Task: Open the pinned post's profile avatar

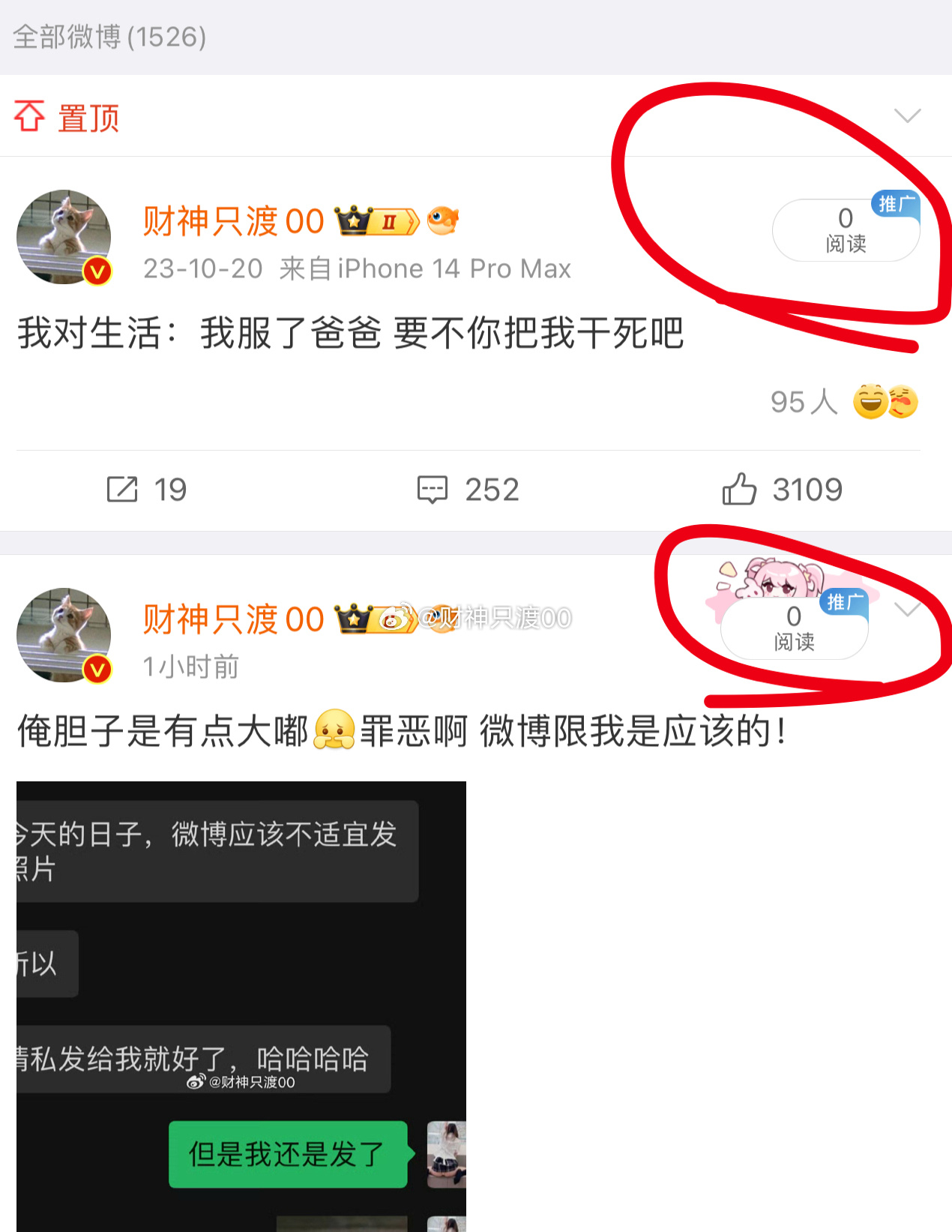Action: click(64, 237)
